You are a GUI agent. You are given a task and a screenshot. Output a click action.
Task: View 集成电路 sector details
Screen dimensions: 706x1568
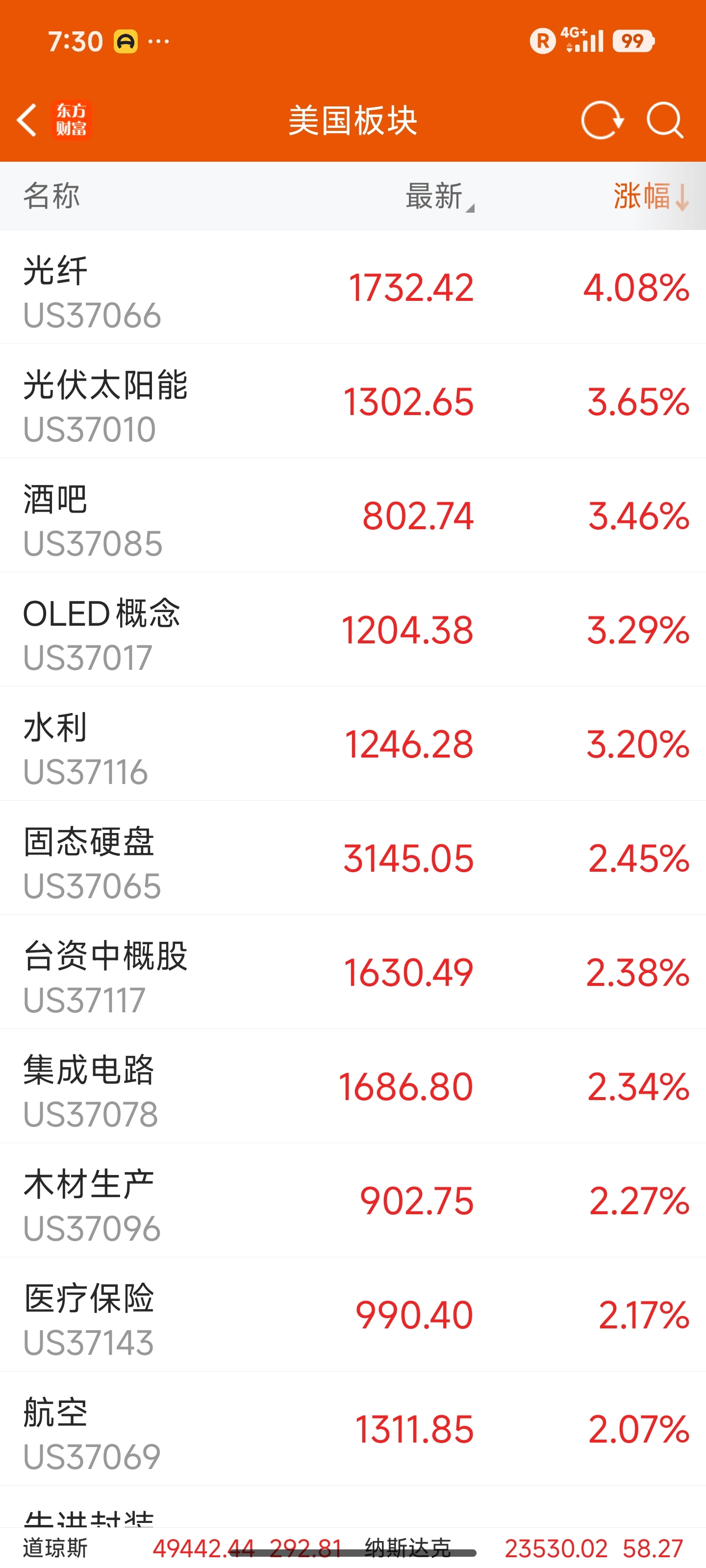pos(353,1086)
